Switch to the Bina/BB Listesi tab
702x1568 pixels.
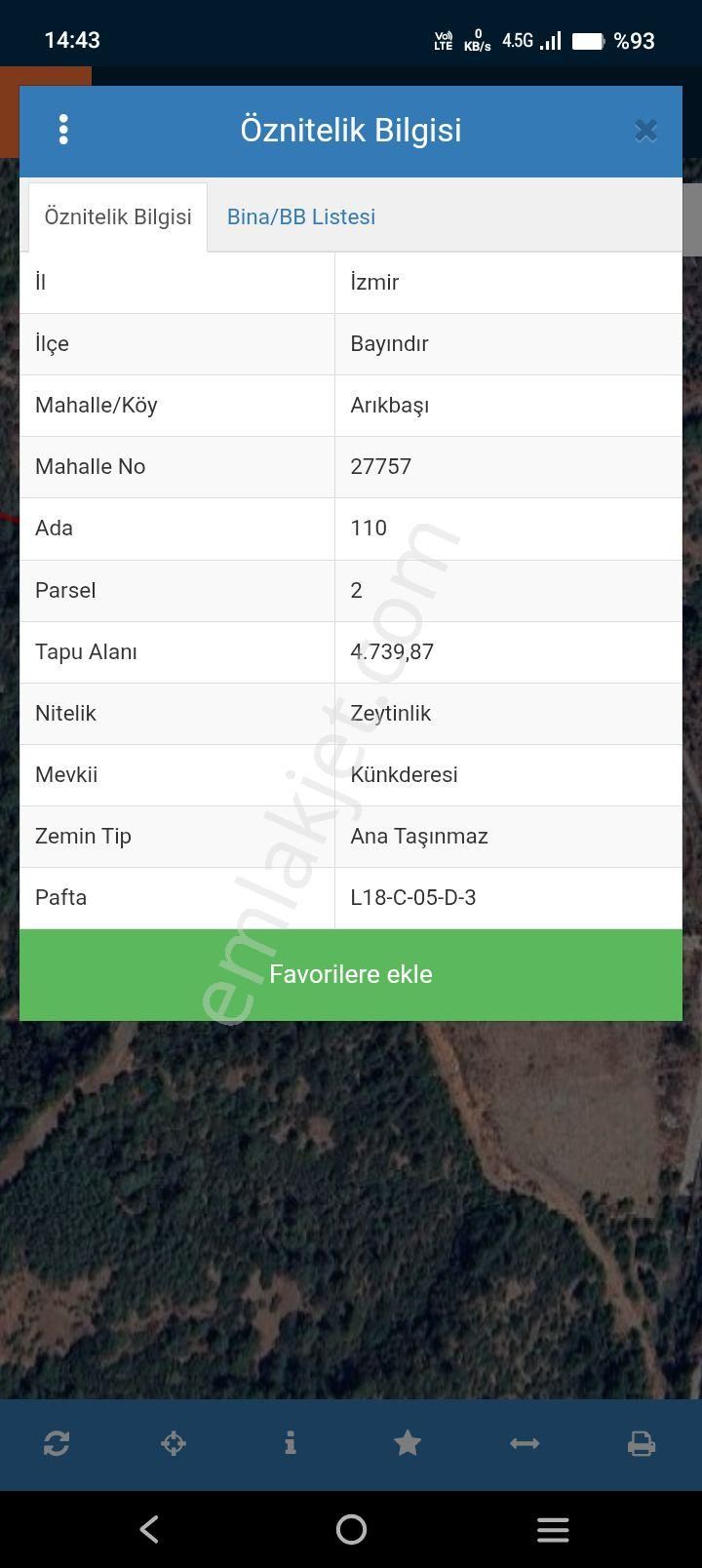coord(300,216)
